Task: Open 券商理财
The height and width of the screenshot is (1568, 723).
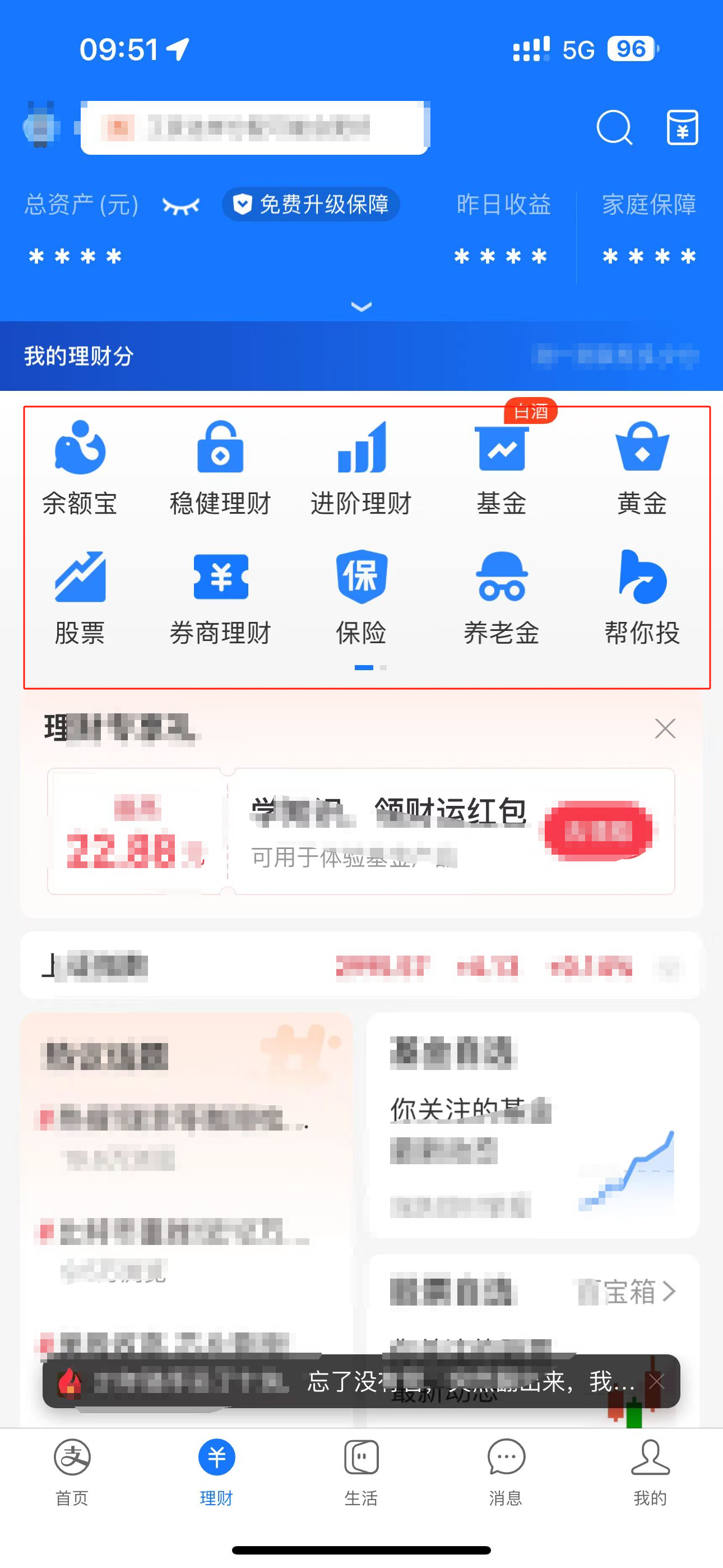Action: [x=220, y=597]
